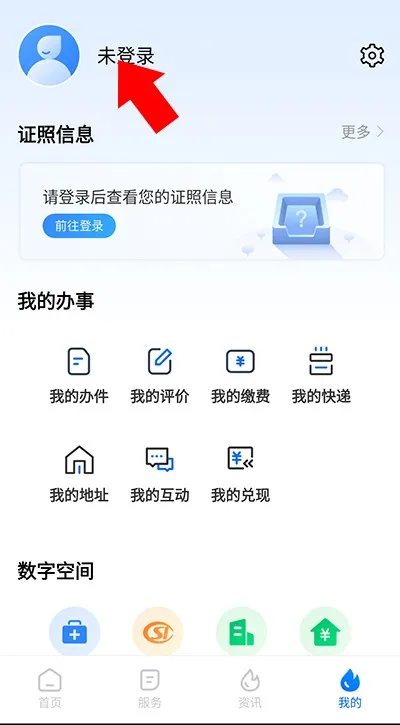
Task: Switch to the 资讯 tab
Action: point(250,689)
